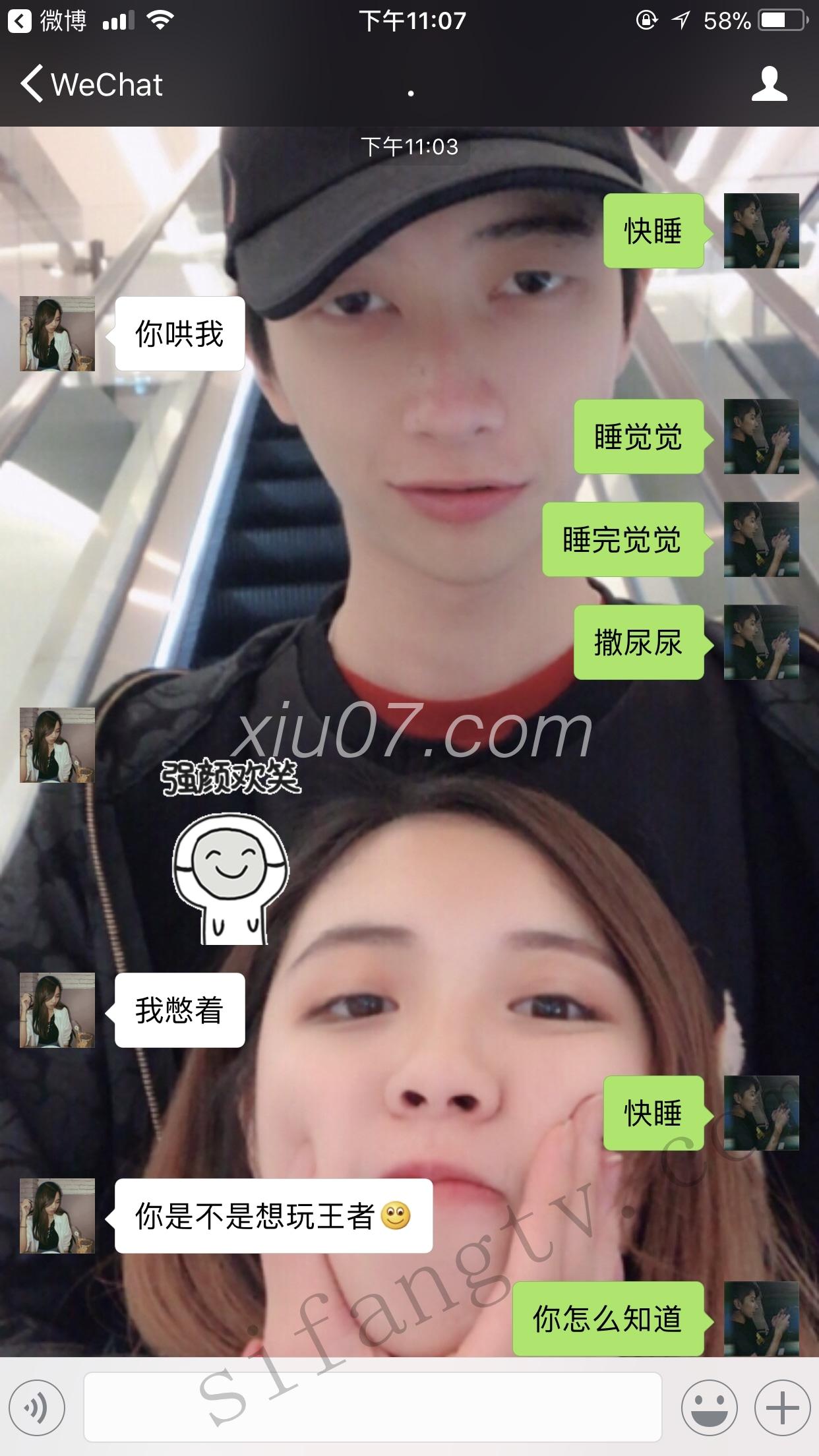Tap own avatar next to 你怎么知道
819x1456 pixels.
(x=761, y=1319)
